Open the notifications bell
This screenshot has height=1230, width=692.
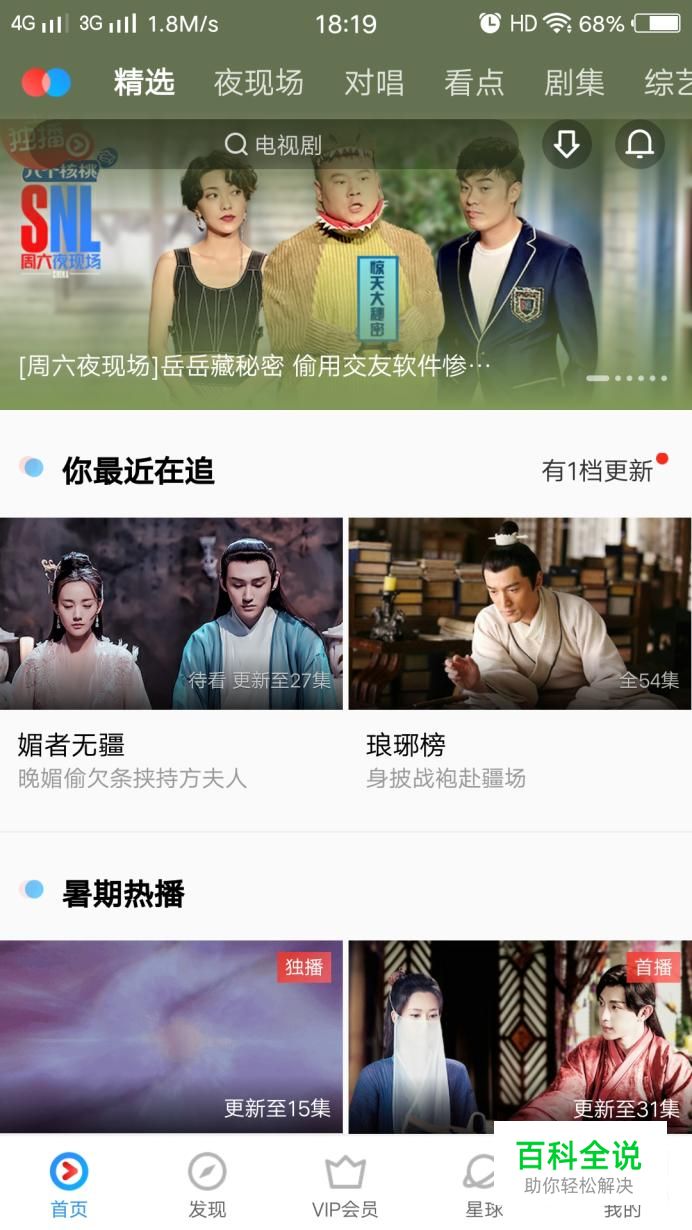(x=639, y=145)
